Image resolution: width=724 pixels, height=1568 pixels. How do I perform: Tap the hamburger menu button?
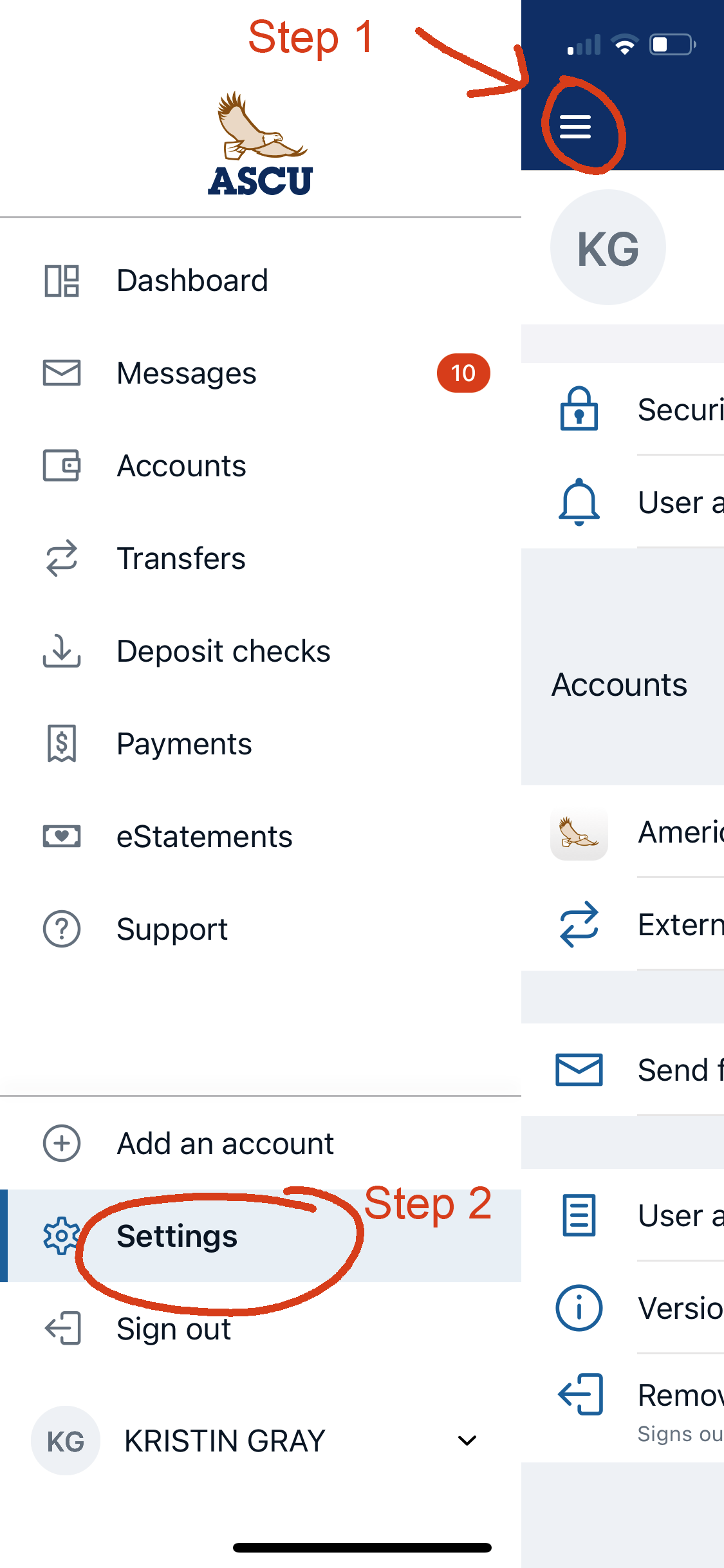(x=575, y=126)
